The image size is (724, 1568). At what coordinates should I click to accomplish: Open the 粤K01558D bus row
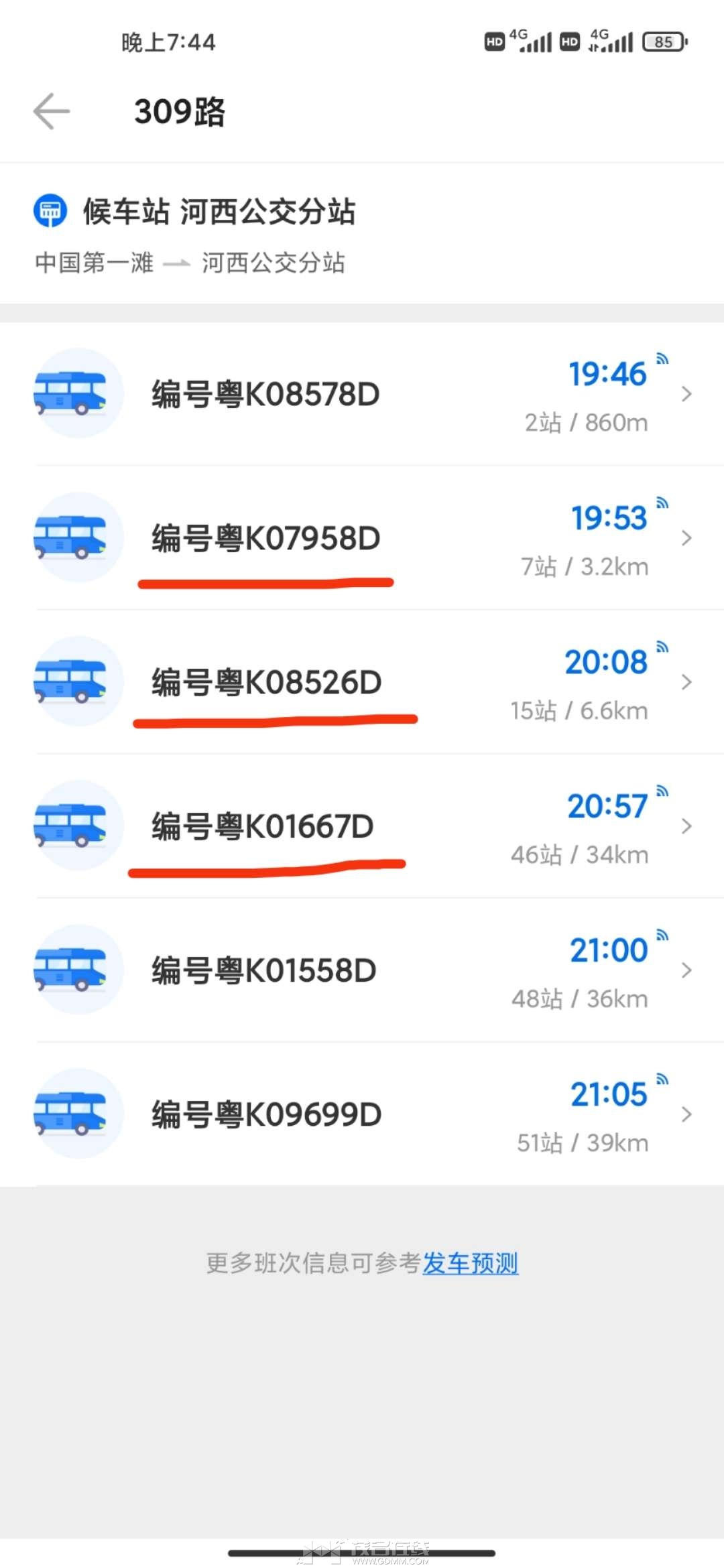point(362,970)
